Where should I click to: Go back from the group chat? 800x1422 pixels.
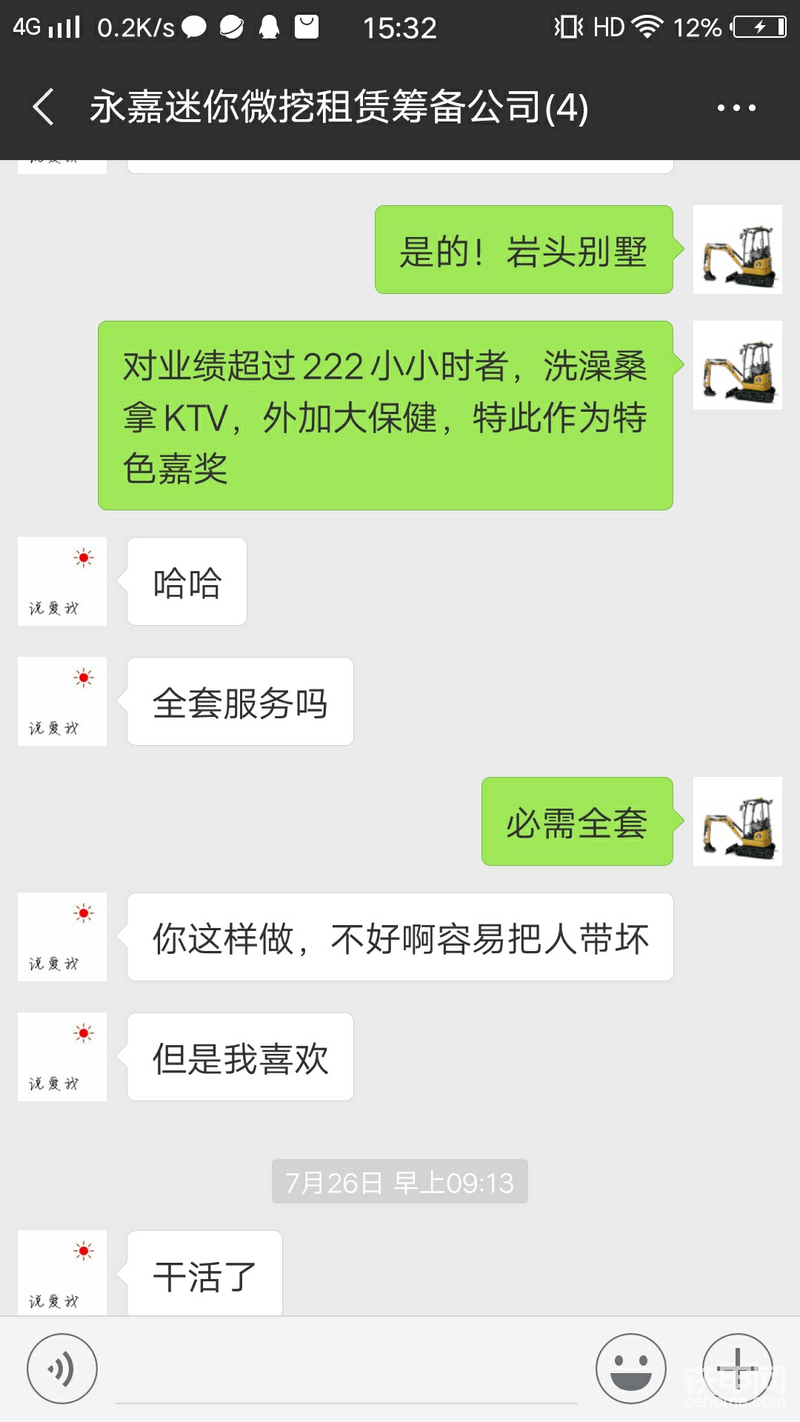[43, 107]
